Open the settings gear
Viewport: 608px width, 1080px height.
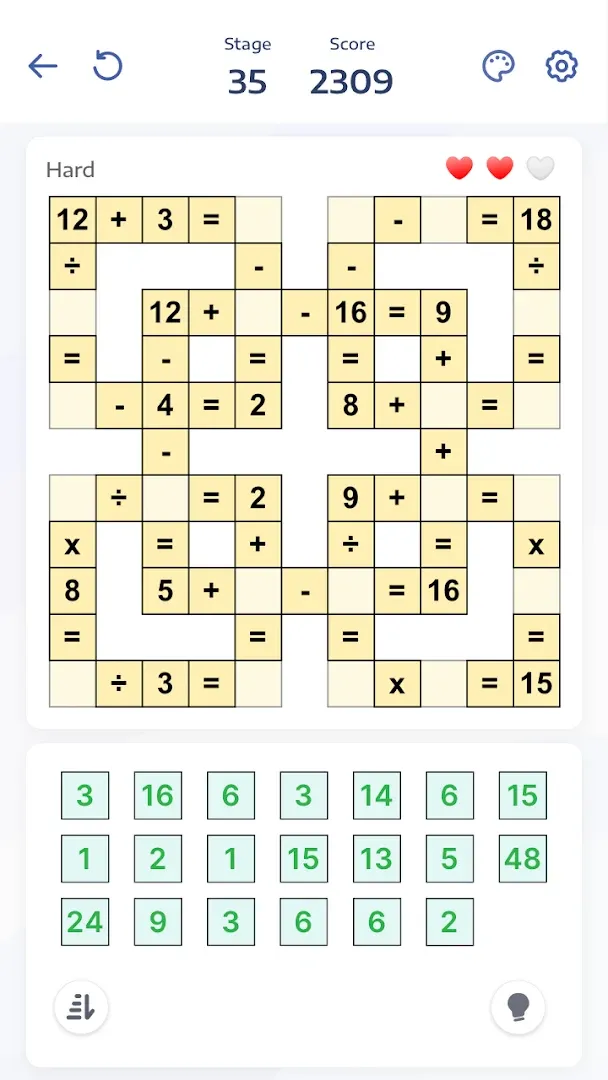point(562,67)
